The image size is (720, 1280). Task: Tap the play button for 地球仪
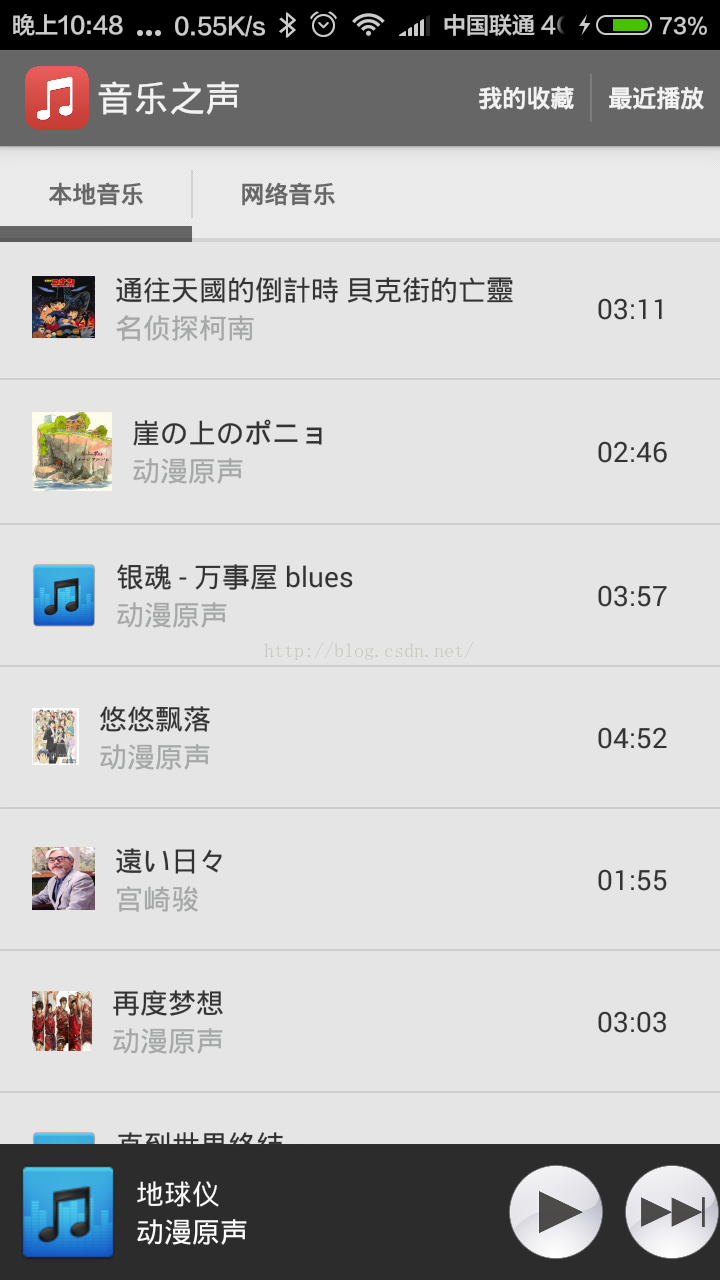coord(556,1212)
